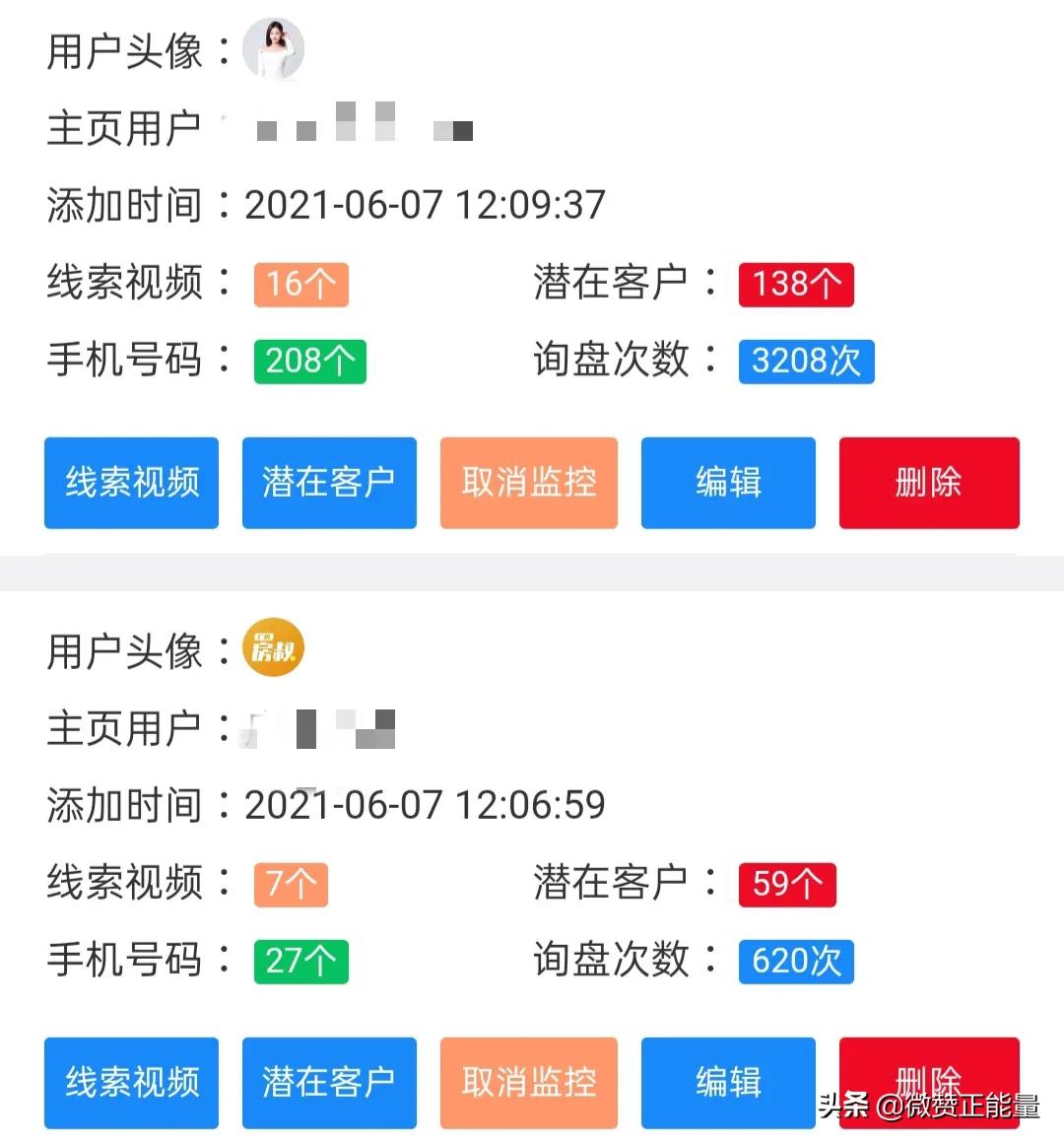This screenshot has width=1064, height=1144.
Task: Click 删除 to remove the first user
Action: click(928, 483)
